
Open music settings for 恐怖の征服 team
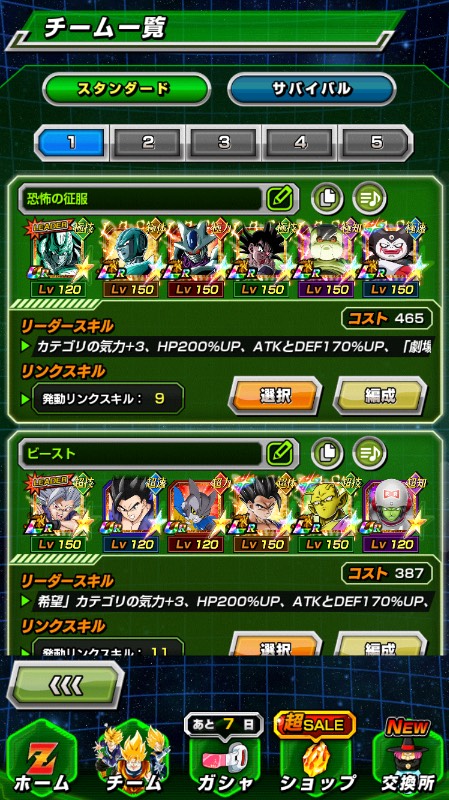click(x=369, y=198)
